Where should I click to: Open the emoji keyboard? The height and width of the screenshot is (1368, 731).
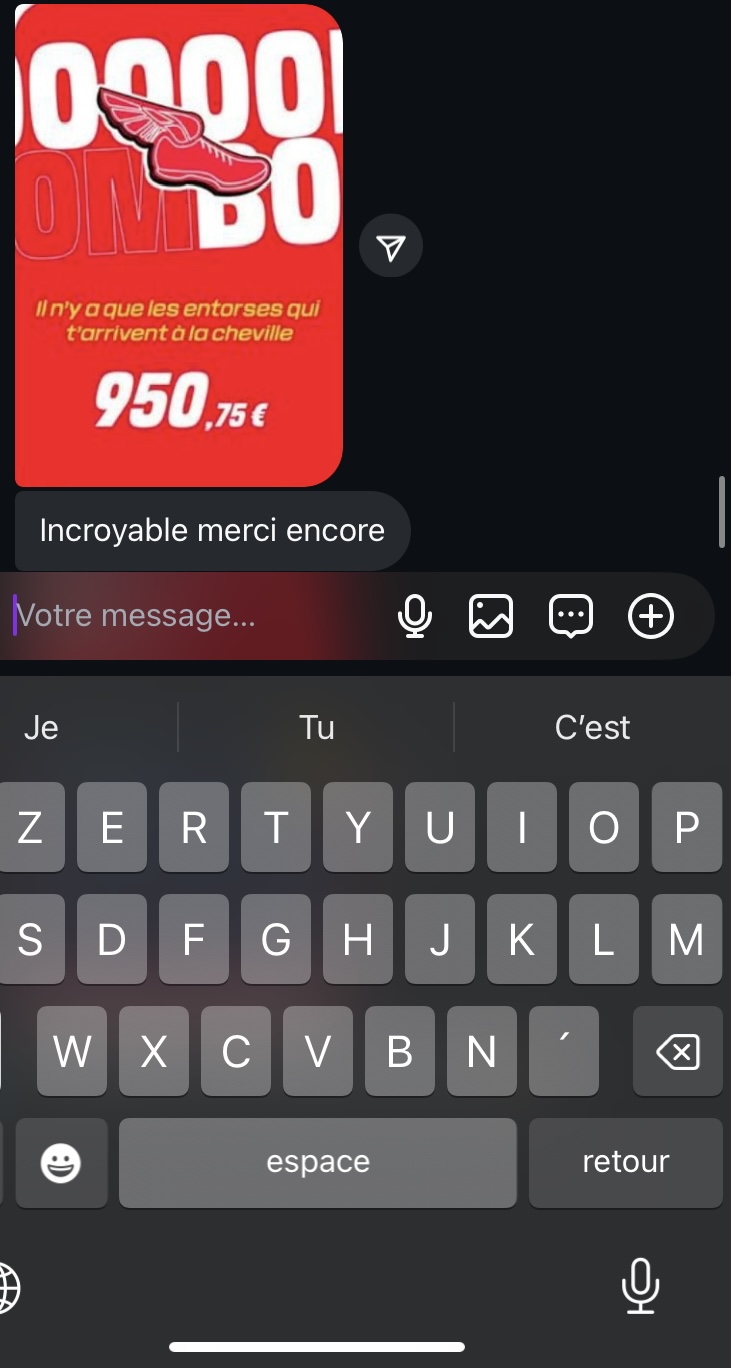[61, 1162]
